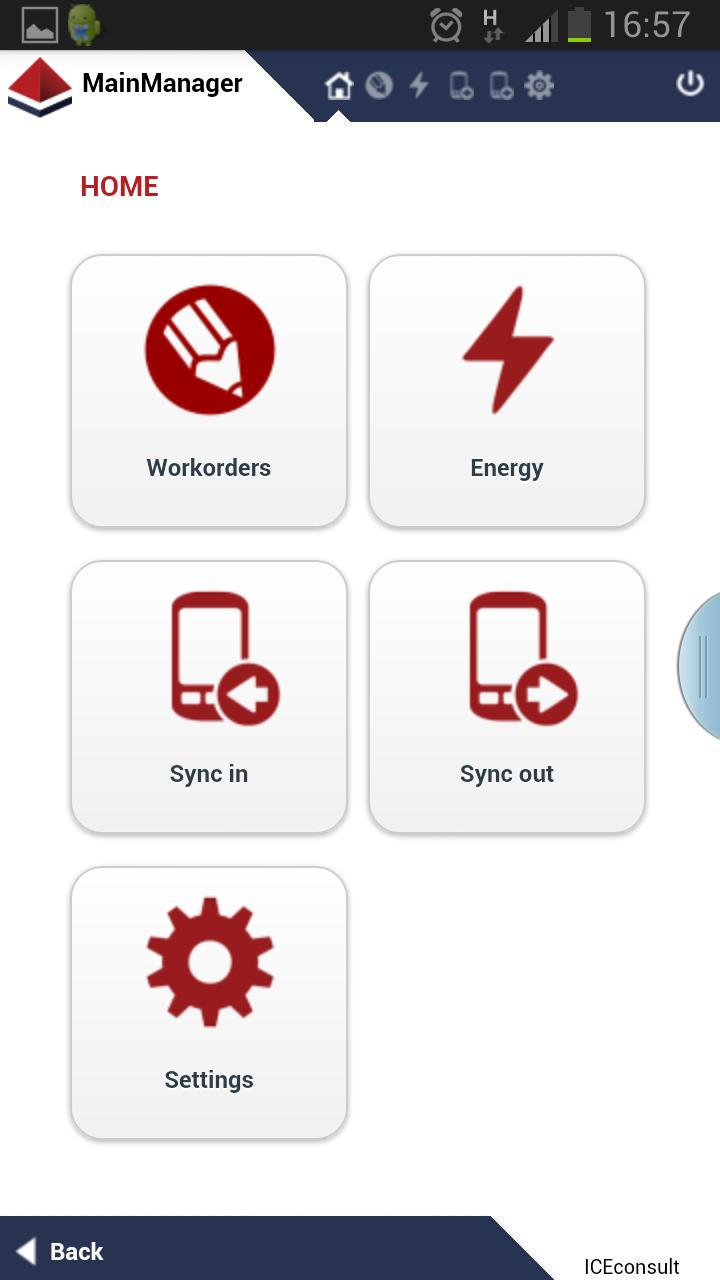Select the Sync out phone icon in toolbar
Viewport: 720px width, 1280px height.
tap(500, 86)
